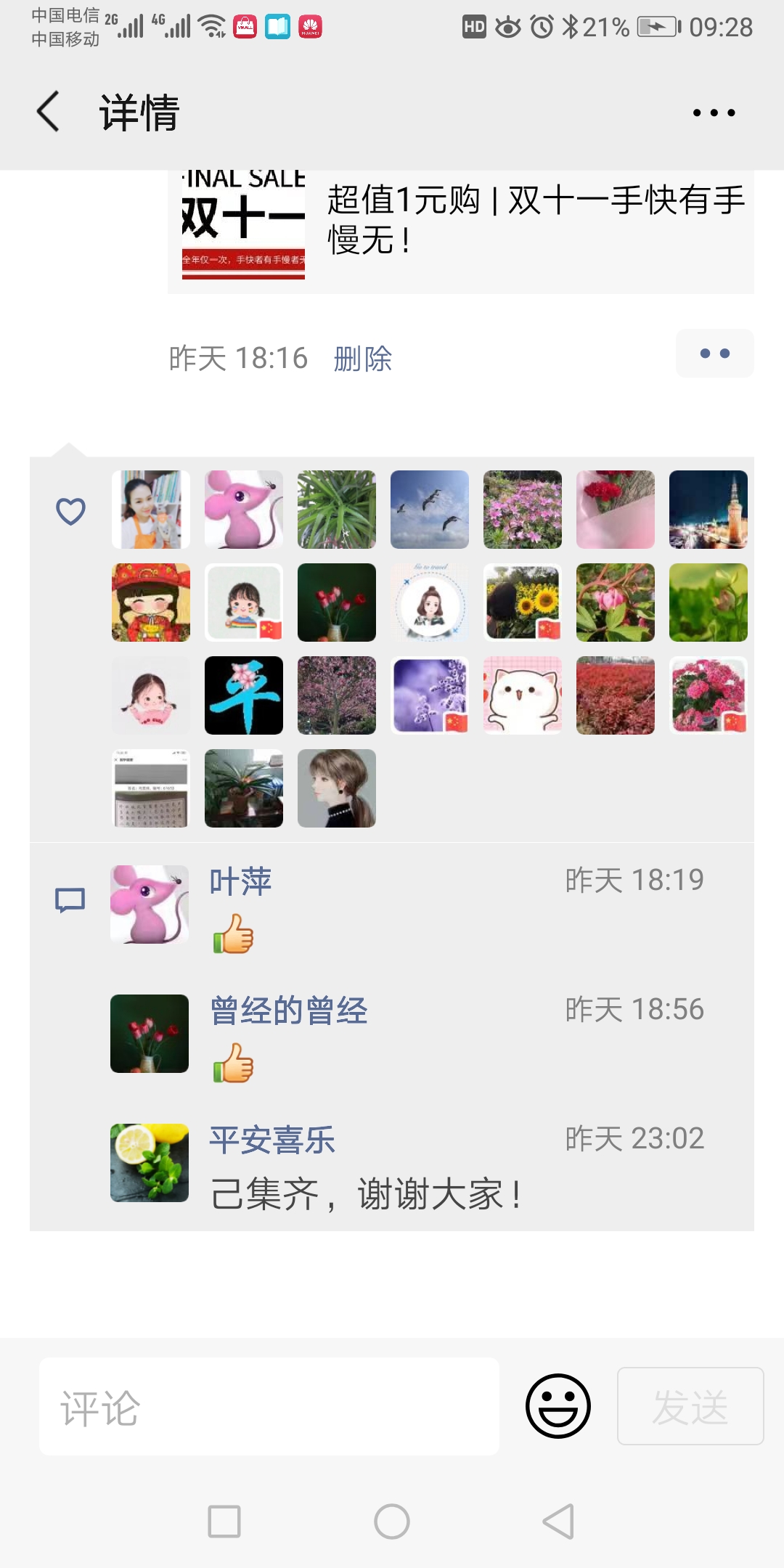Open liker avatar with black cat emoji sticker
The height and width of the screenshot is (1568, 784).
click(x=523, y=695)
